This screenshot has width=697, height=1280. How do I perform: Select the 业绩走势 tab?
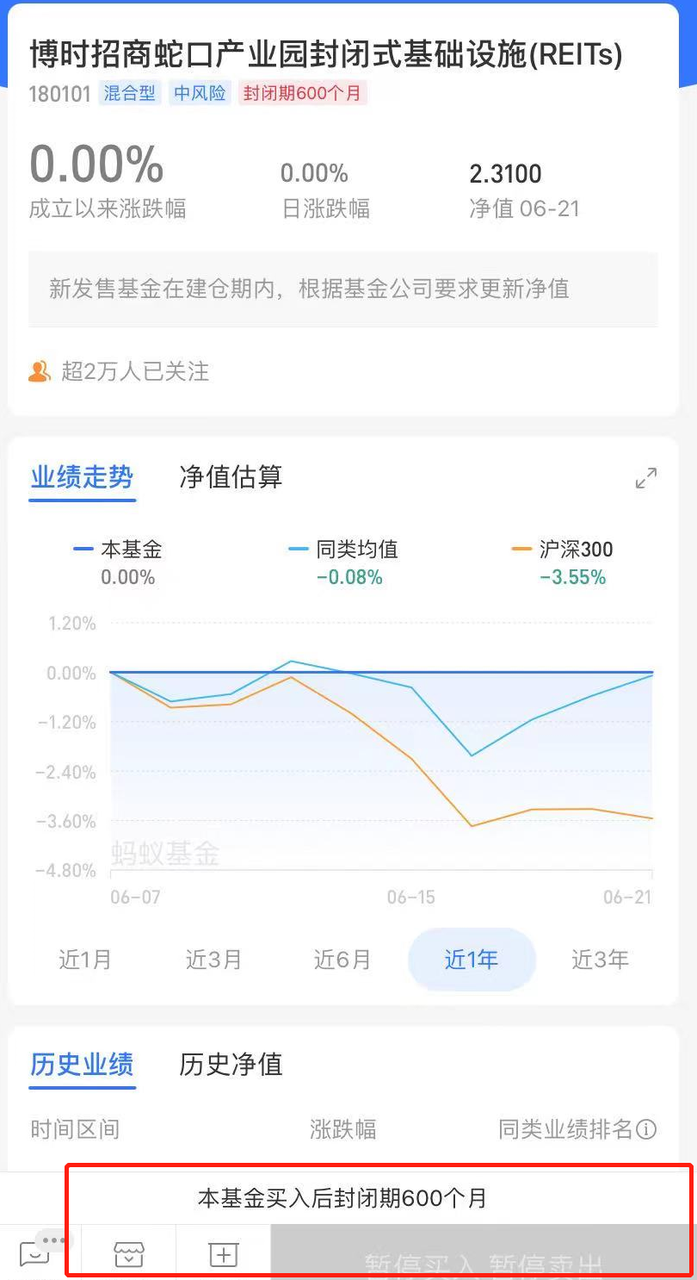(x=82, y=477)
